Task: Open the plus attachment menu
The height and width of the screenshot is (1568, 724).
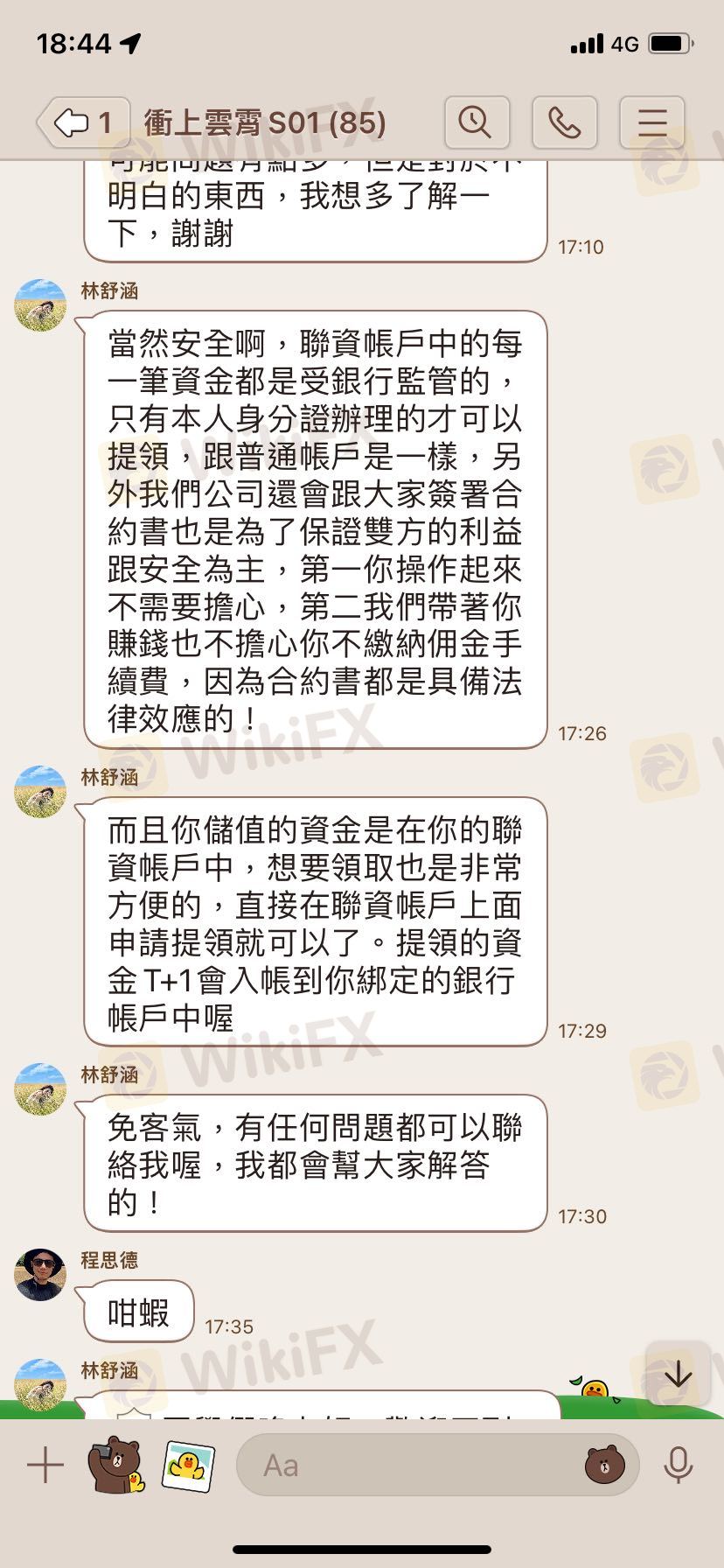Action: [x=45, y=1465]
